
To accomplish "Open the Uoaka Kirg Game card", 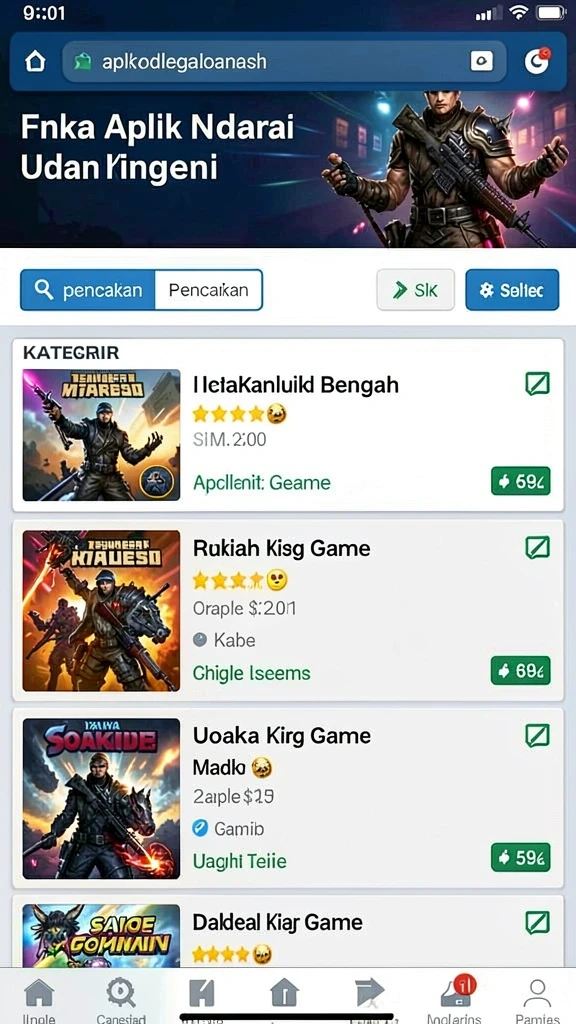I will pos(288,798).
